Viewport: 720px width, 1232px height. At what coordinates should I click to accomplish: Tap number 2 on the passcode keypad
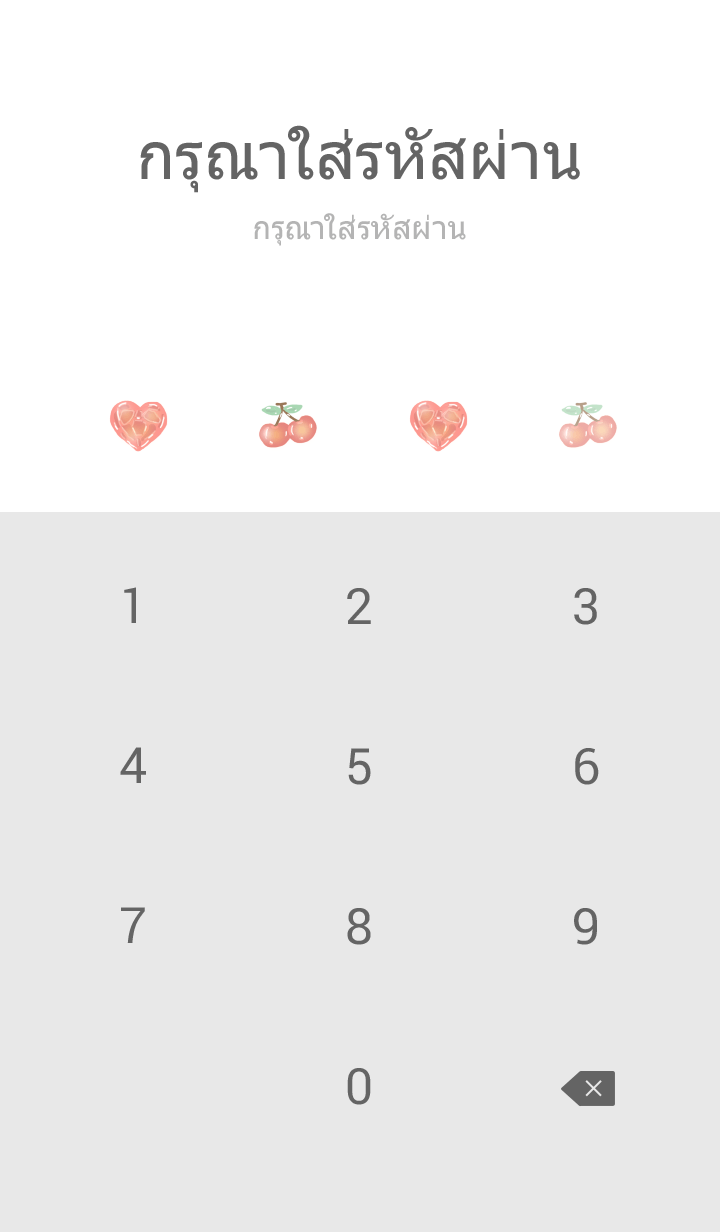click(359, 607)
